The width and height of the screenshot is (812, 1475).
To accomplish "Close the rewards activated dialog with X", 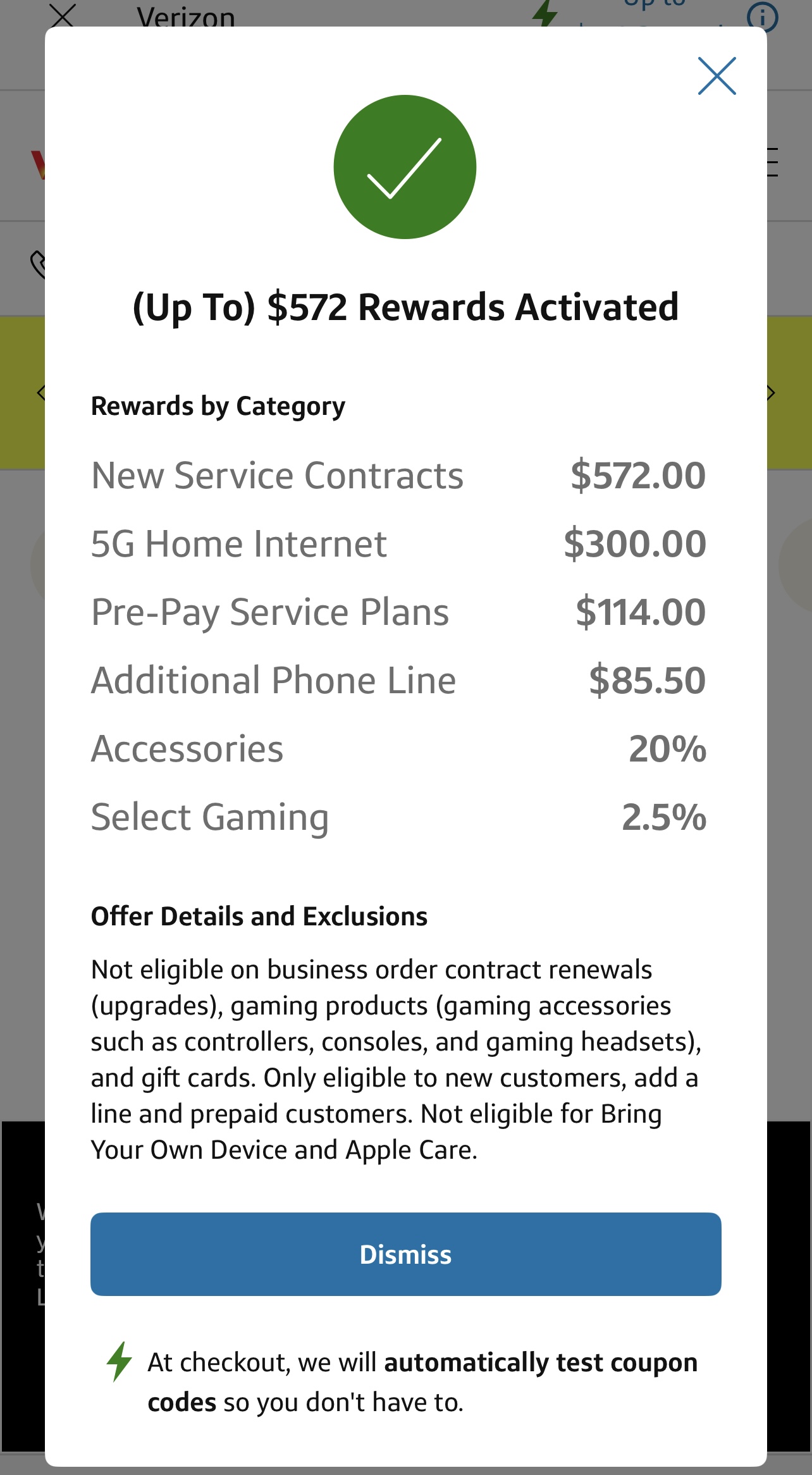I will click(717, 77).
